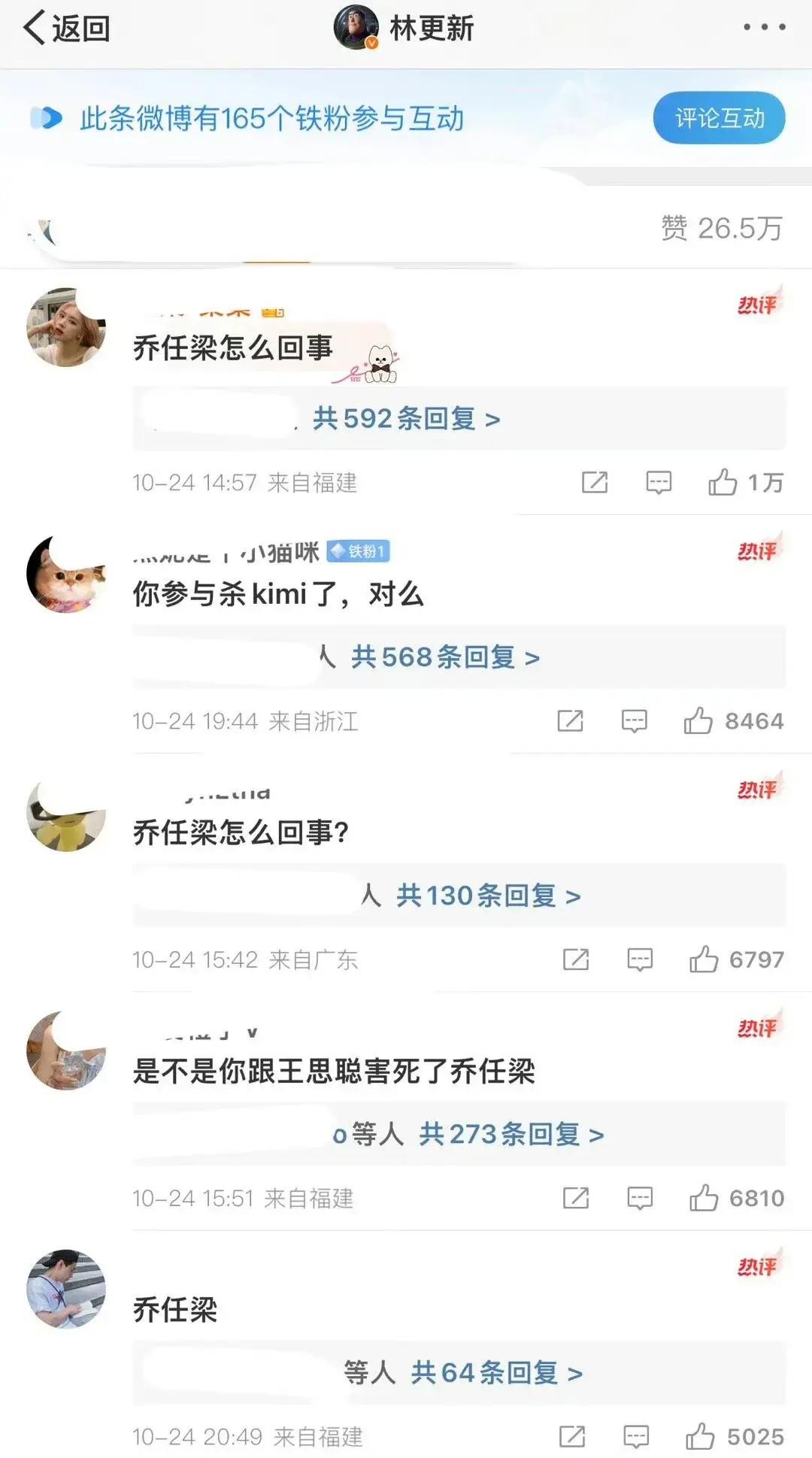The image size is (812, 1458).
Task: Open the three-dot overflow menu
Action: coord(764,27)
